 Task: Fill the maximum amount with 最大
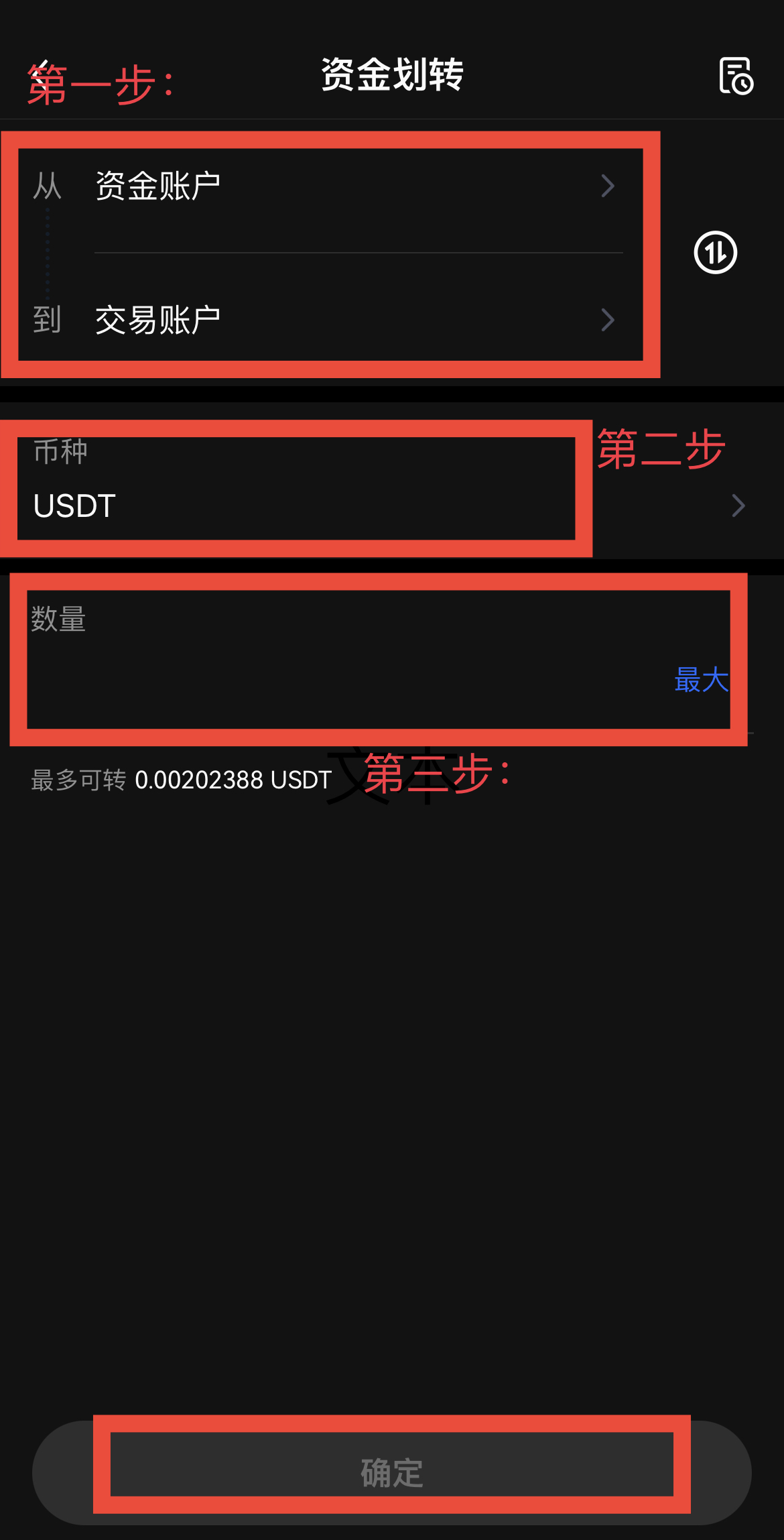coord(700,679)
